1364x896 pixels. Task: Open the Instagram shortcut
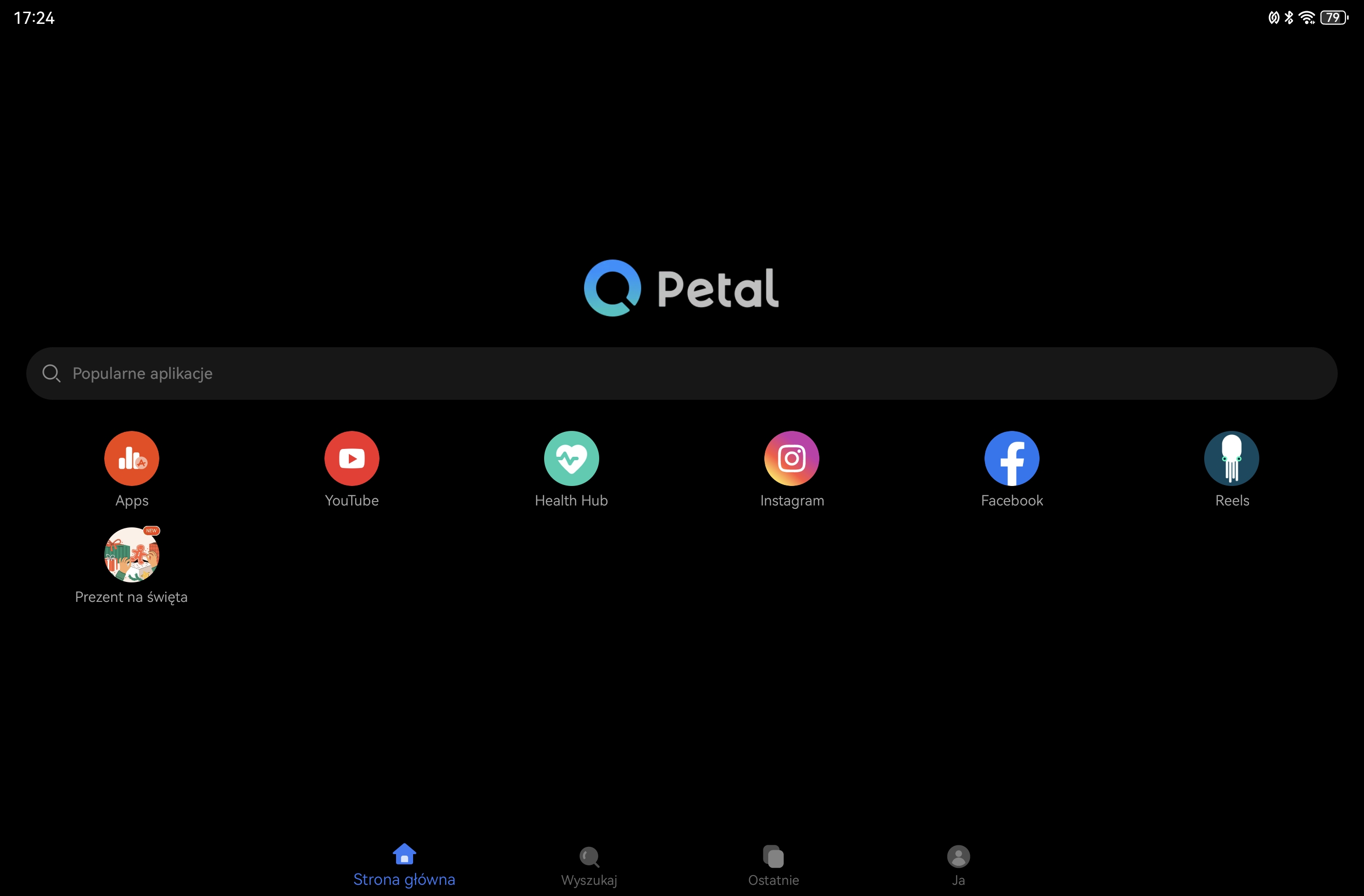tap(792, 459)
